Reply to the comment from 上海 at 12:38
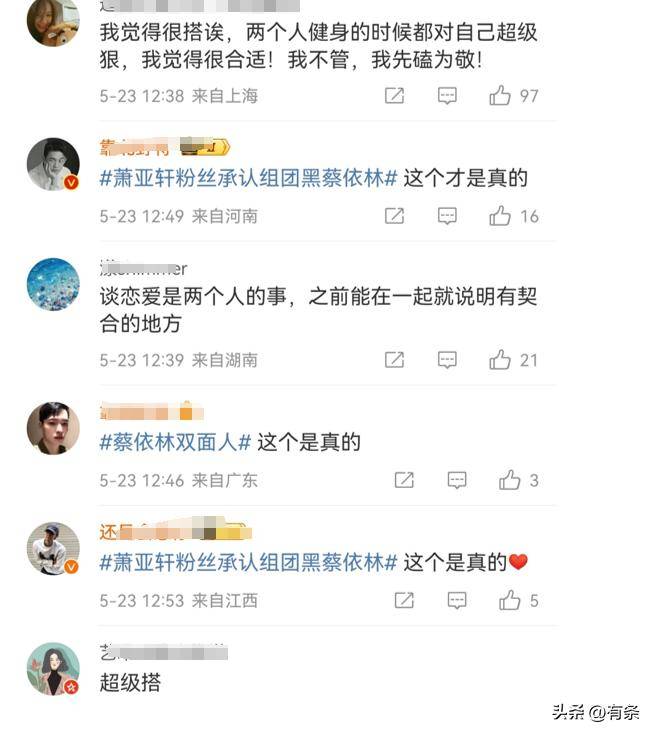Screen dimensions: 654x735 coord(447,96)
